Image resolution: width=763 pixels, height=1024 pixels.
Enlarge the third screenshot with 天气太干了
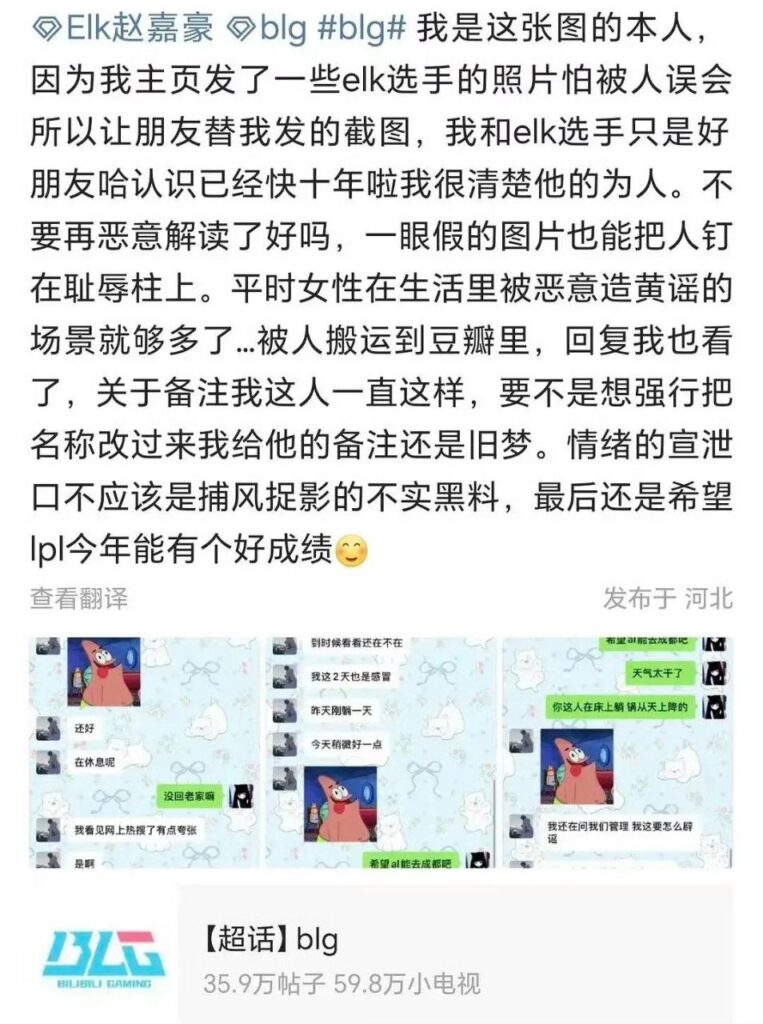[x=617, y=752]
